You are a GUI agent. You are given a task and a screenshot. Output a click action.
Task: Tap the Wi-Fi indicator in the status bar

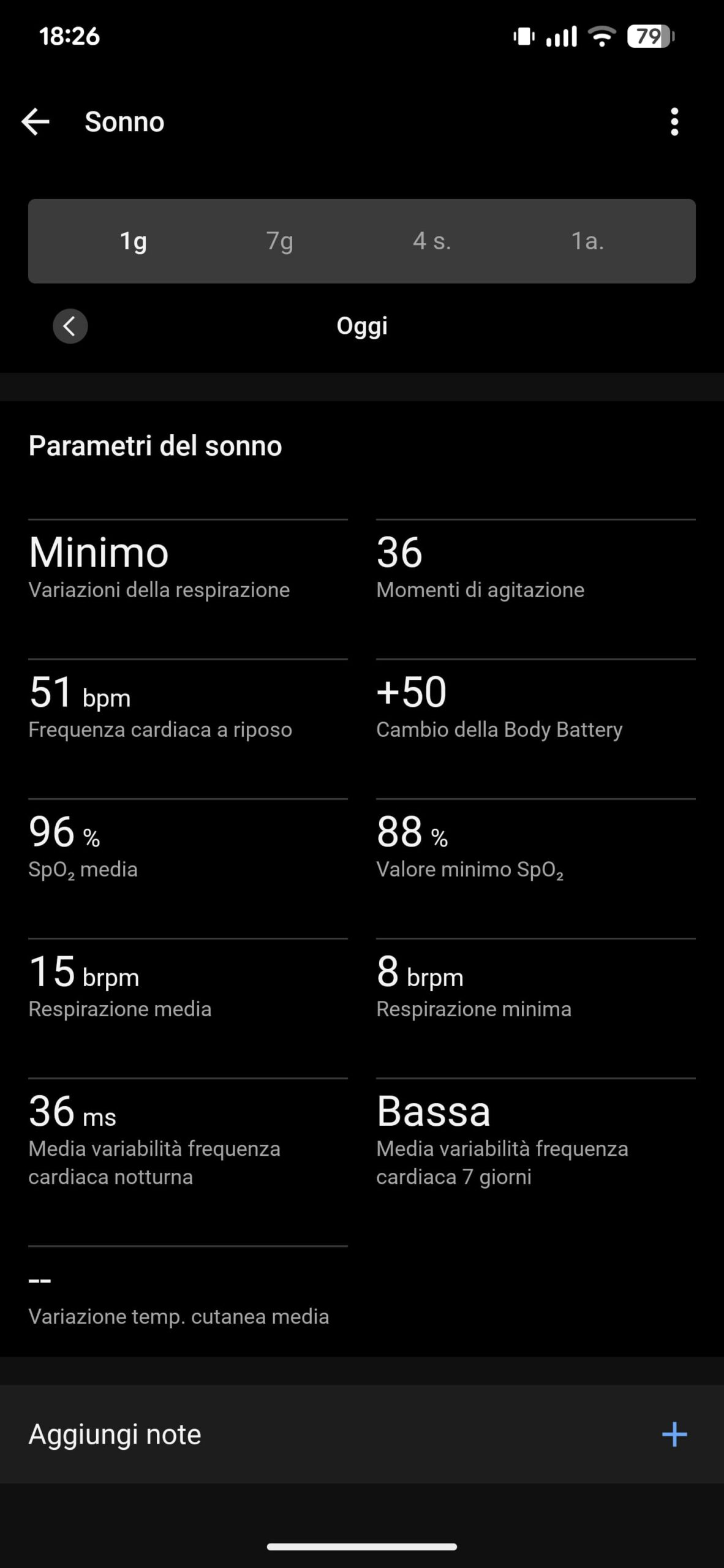click(x=601, y=37)
